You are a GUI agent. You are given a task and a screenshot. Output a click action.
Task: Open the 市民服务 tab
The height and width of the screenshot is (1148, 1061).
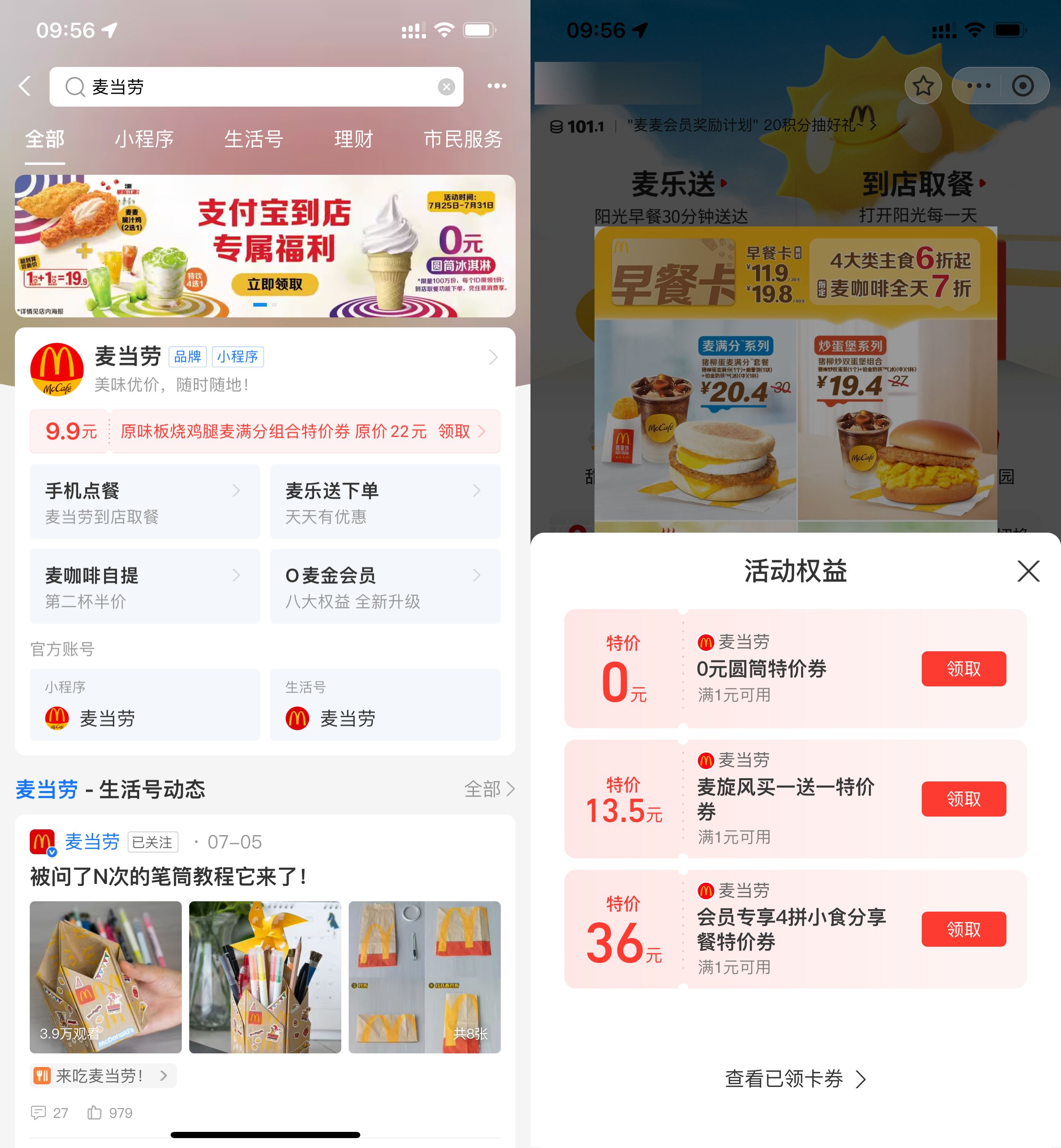(463, 139)
